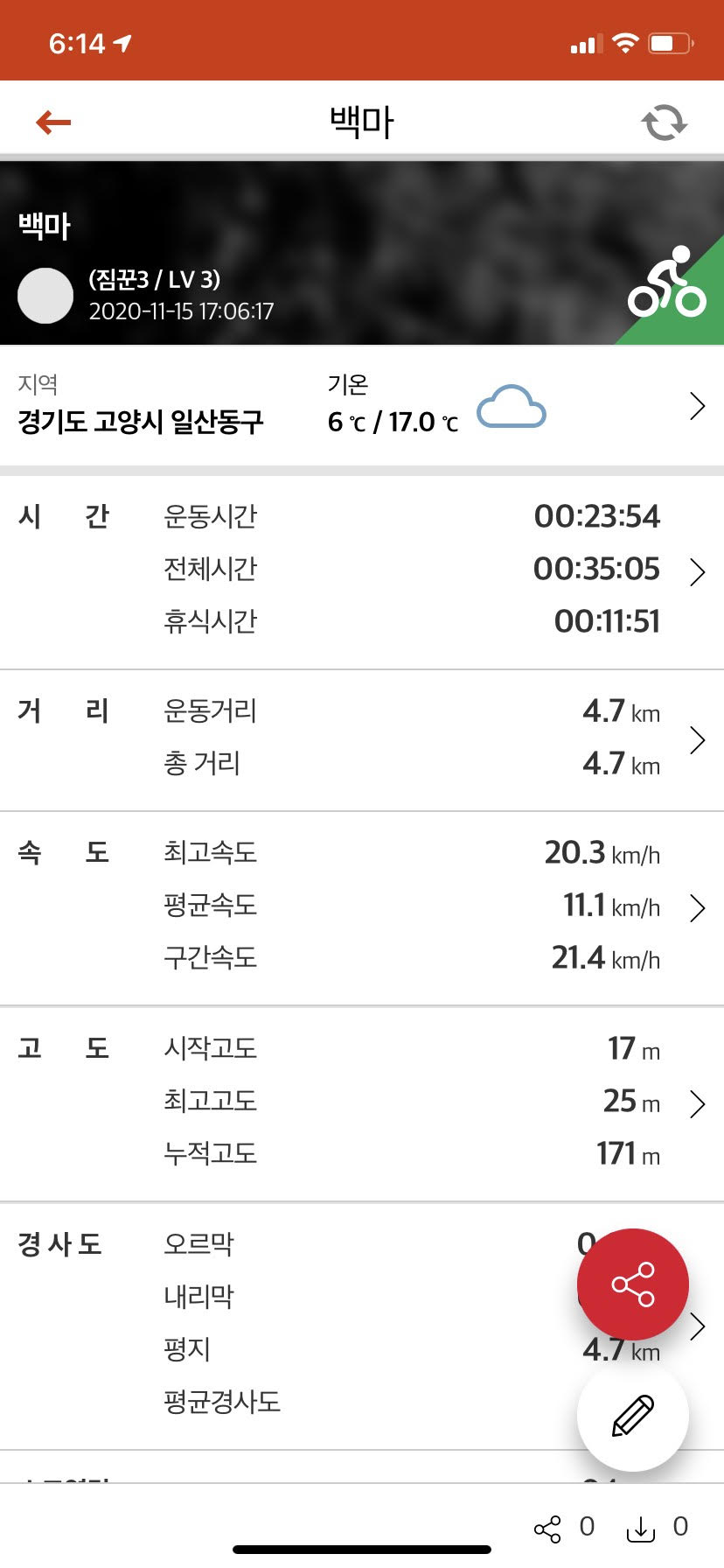Open the 고도 altitude details

(x=697, y=1104)
